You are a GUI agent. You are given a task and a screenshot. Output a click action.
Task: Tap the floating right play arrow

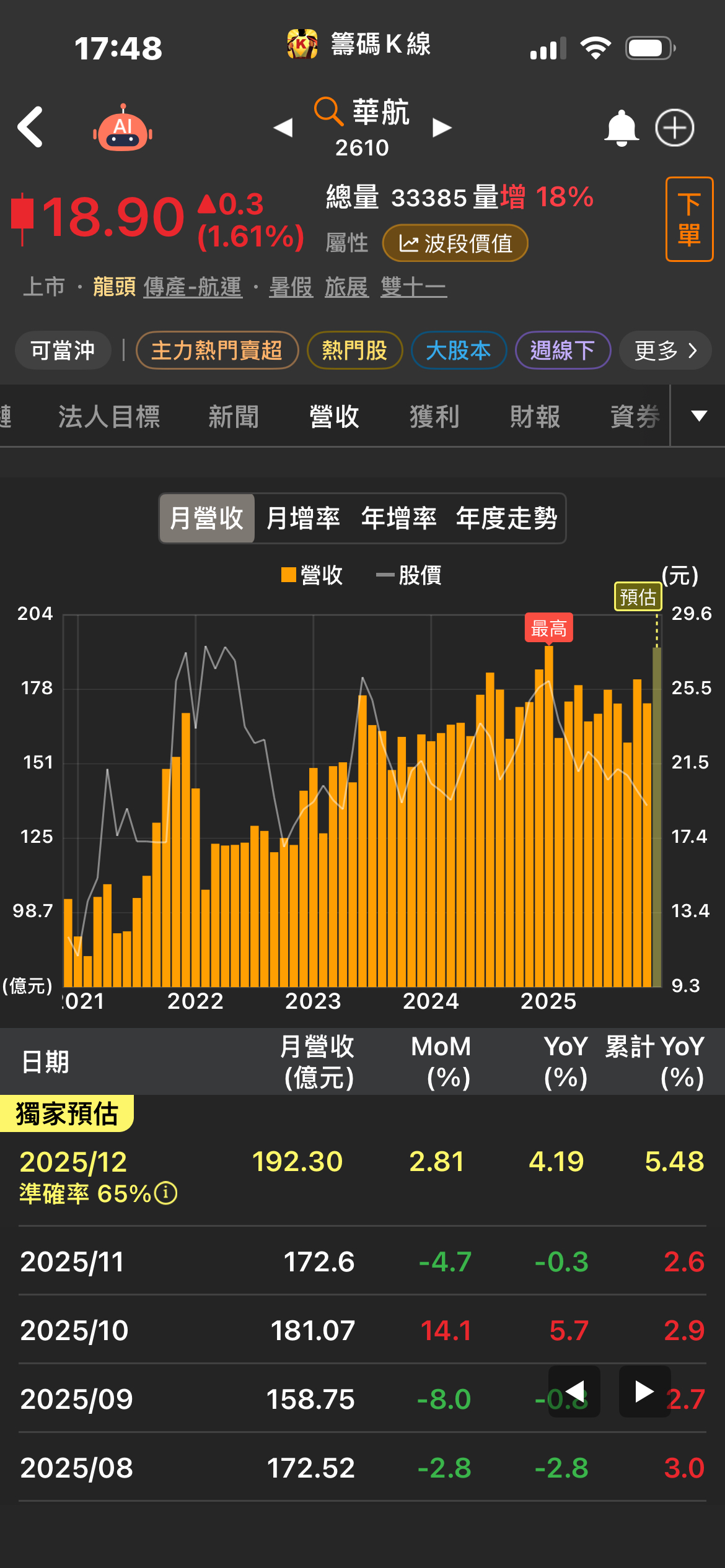tap(644, 1392)
